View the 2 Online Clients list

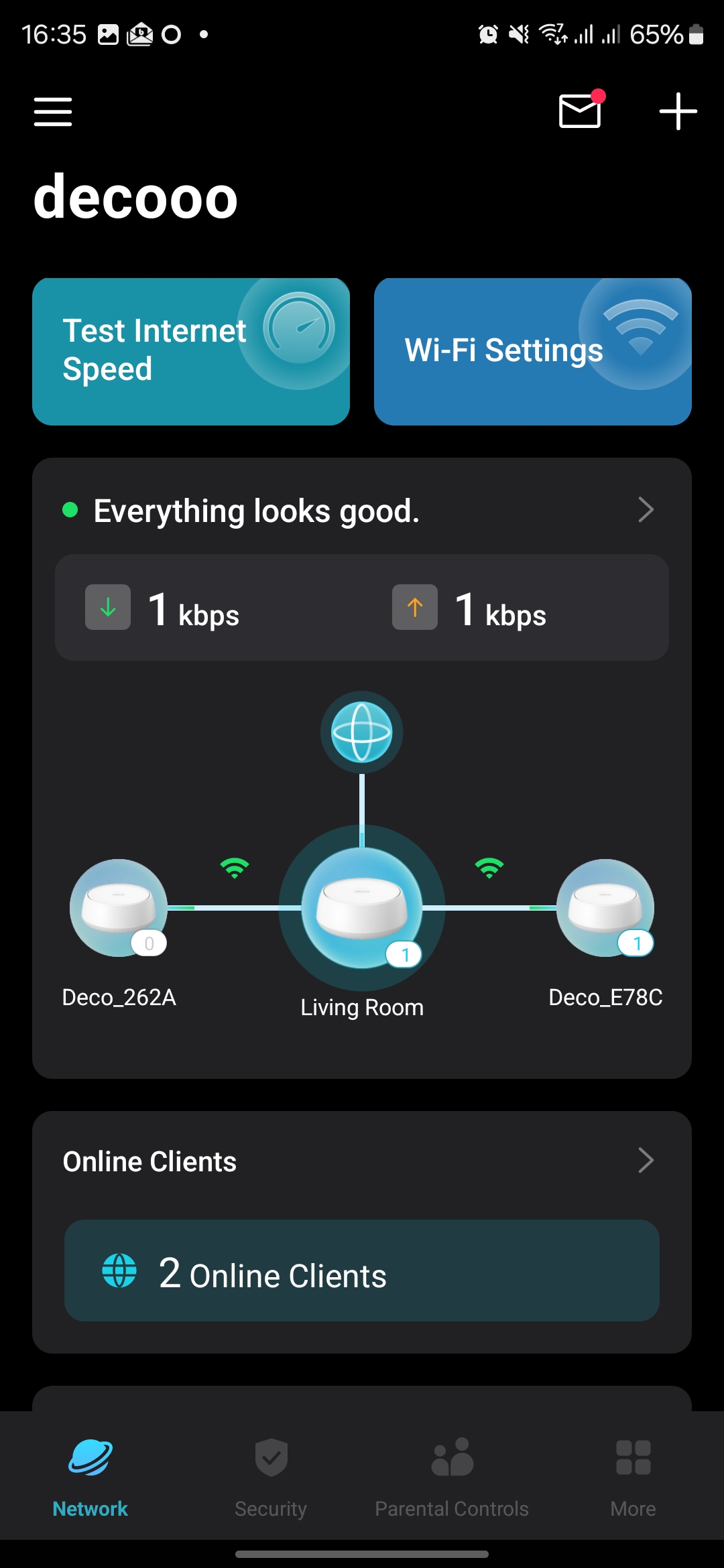click(362, 1271)
